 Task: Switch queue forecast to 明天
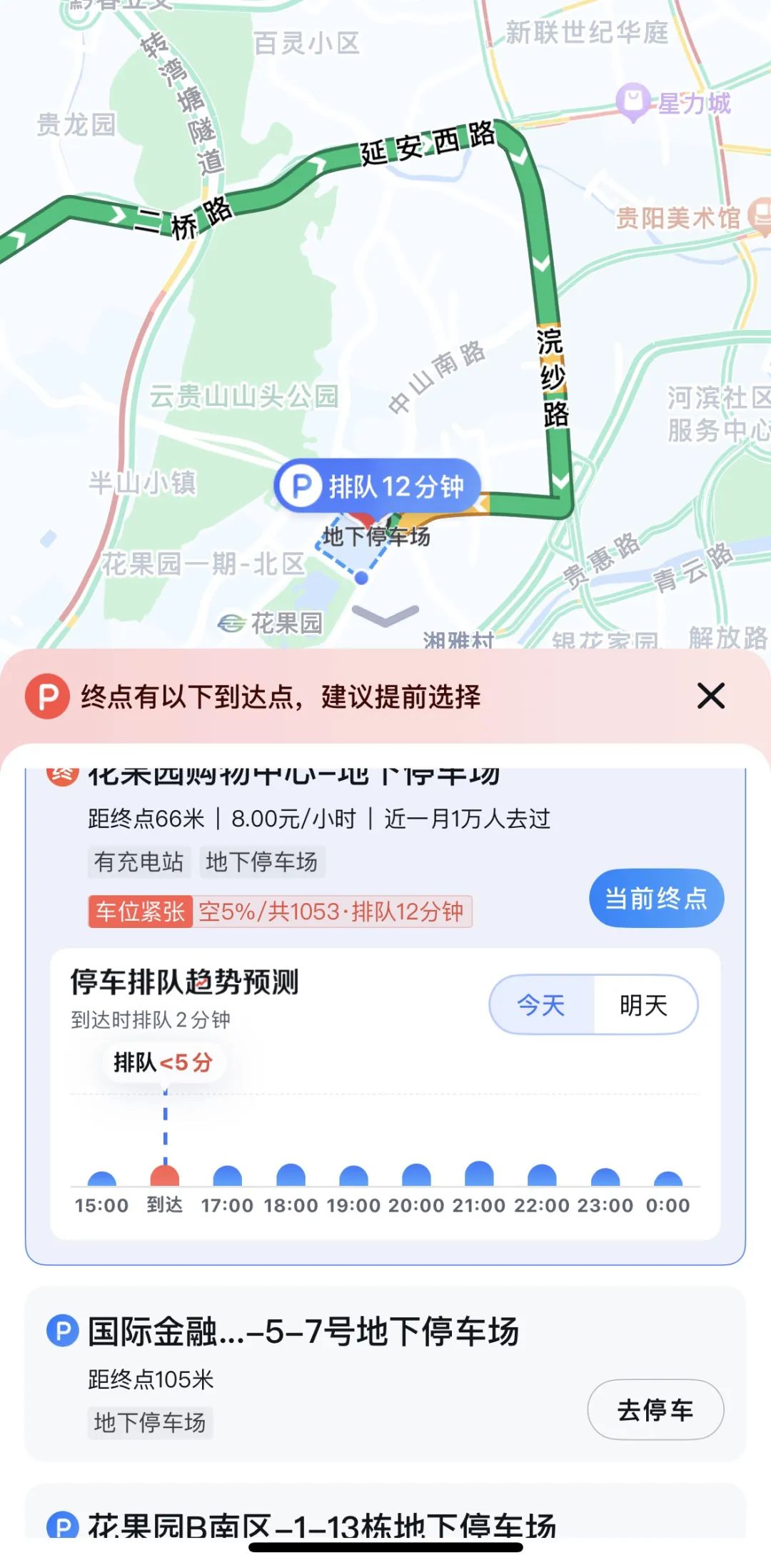click(644, 1005)
